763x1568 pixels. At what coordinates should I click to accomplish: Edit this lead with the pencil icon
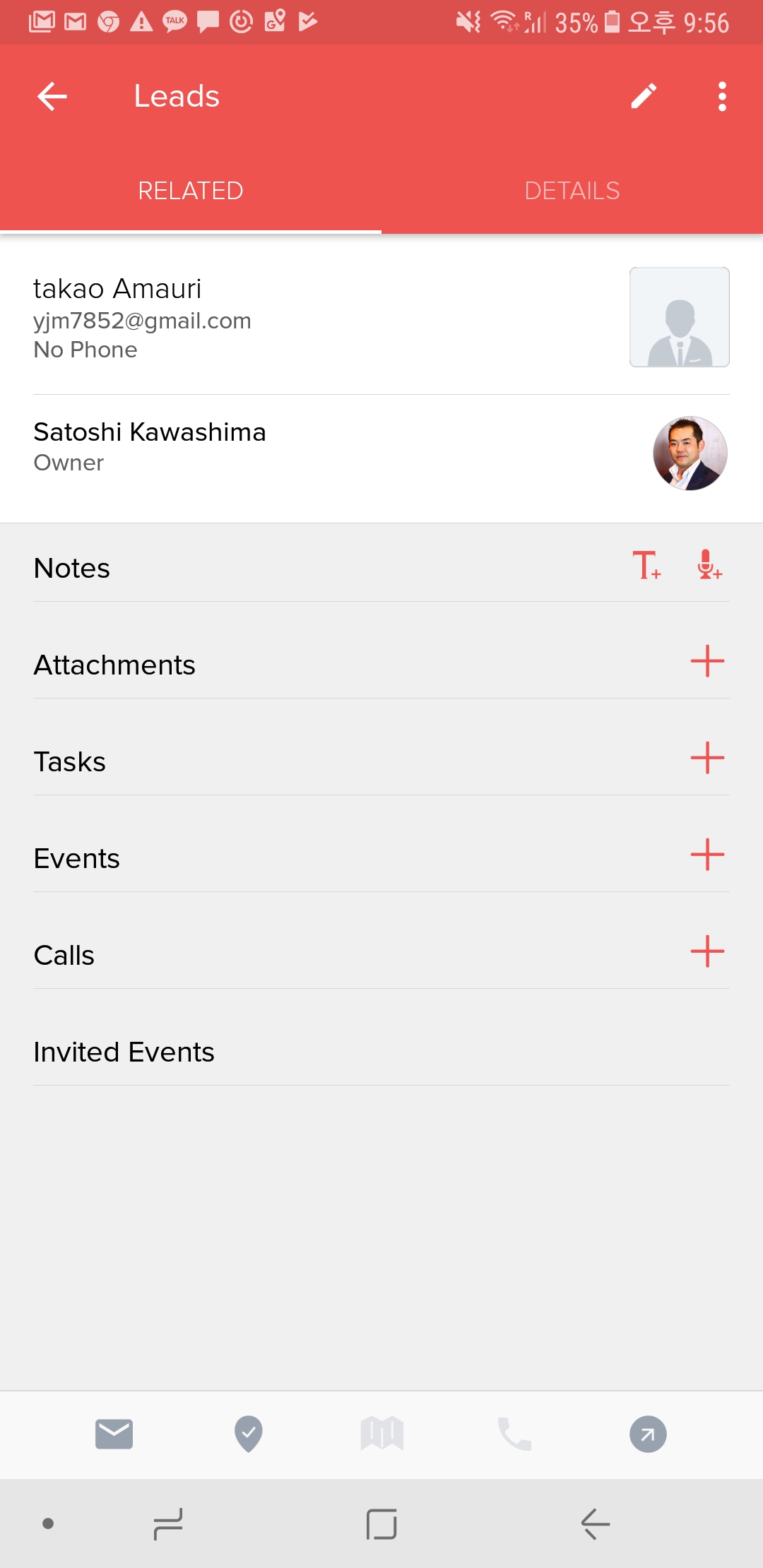pos(644,96)
